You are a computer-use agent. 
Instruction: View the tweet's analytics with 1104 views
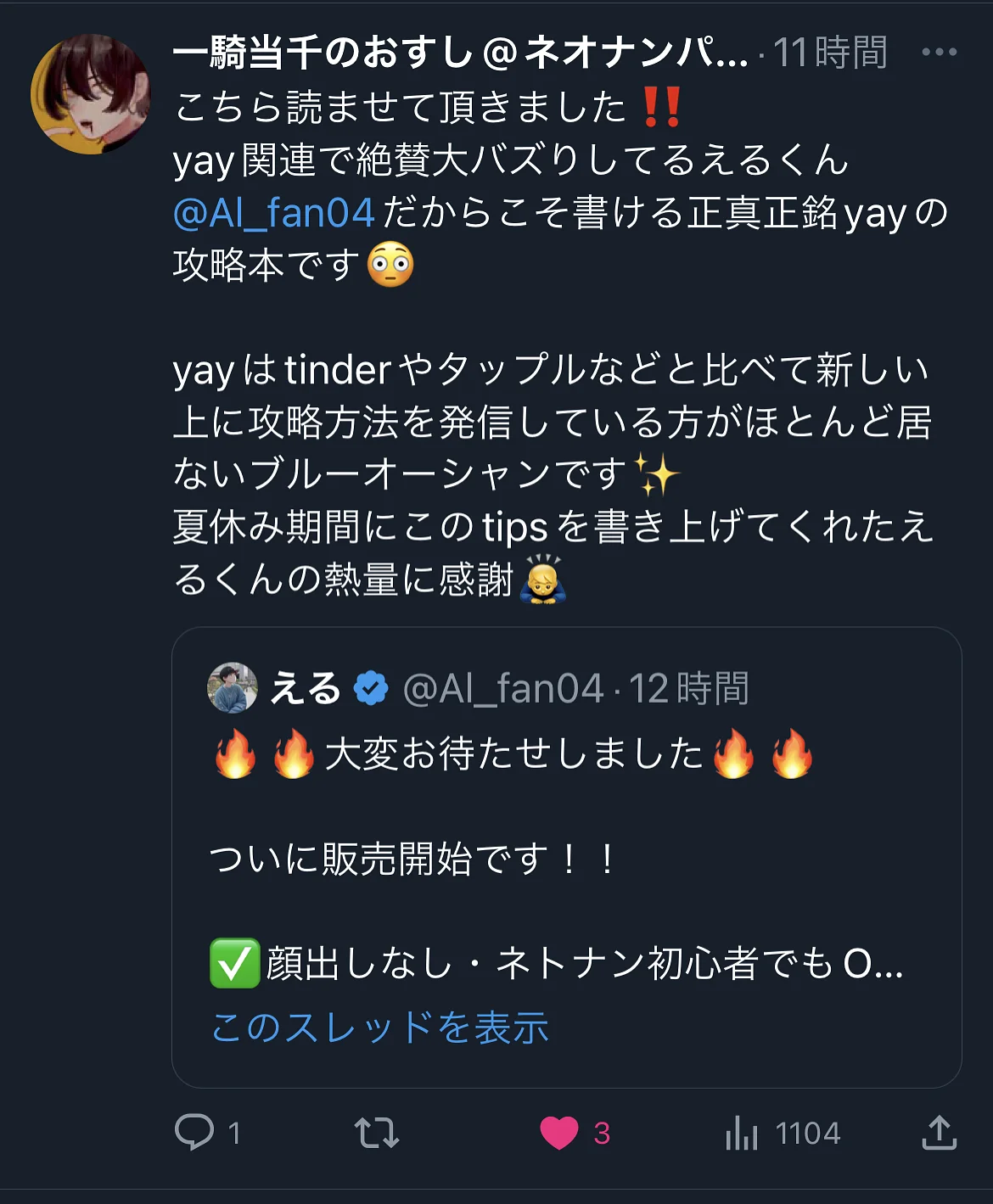click(x=743, y=1132)
